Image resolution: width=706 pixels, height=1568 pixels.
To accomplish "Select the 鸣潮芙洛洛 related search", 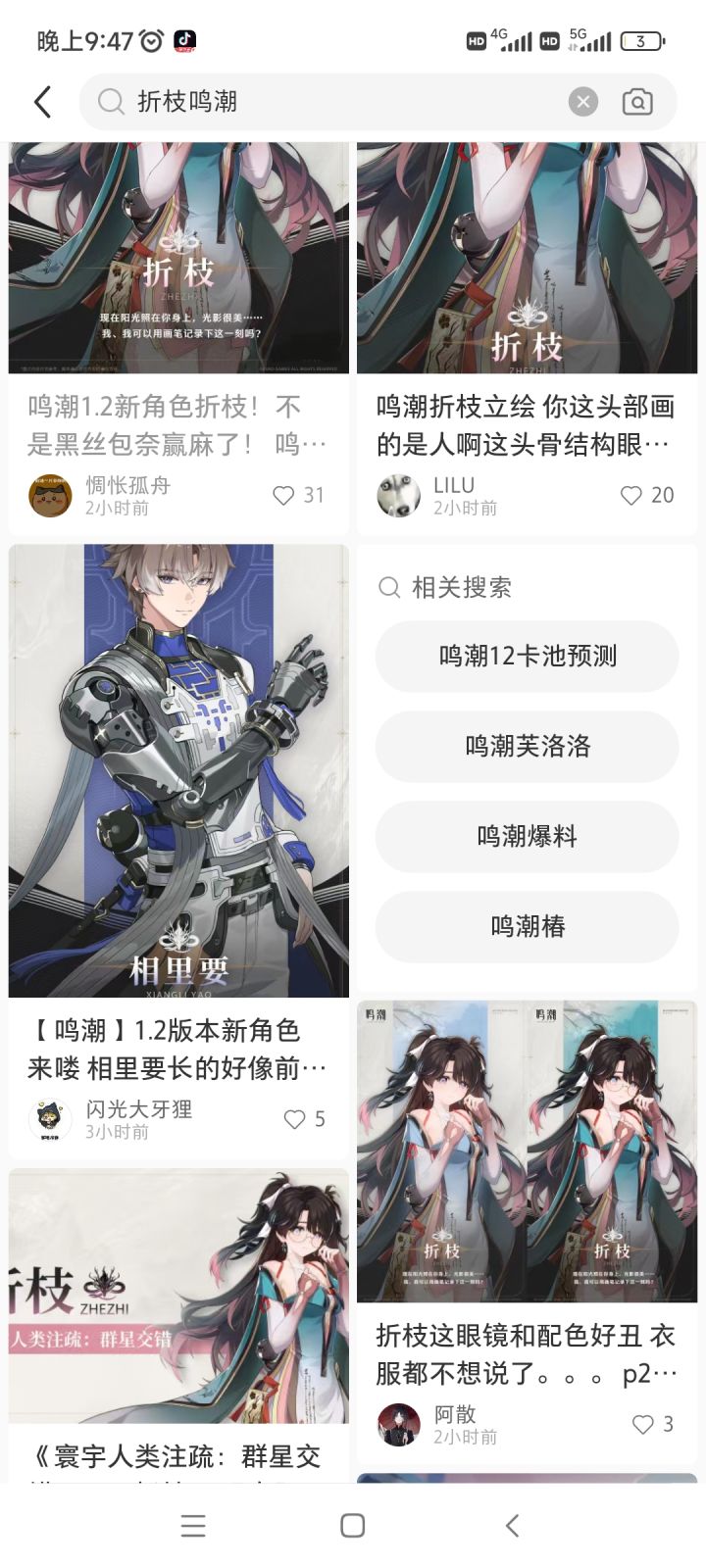I will click(527, 747).
